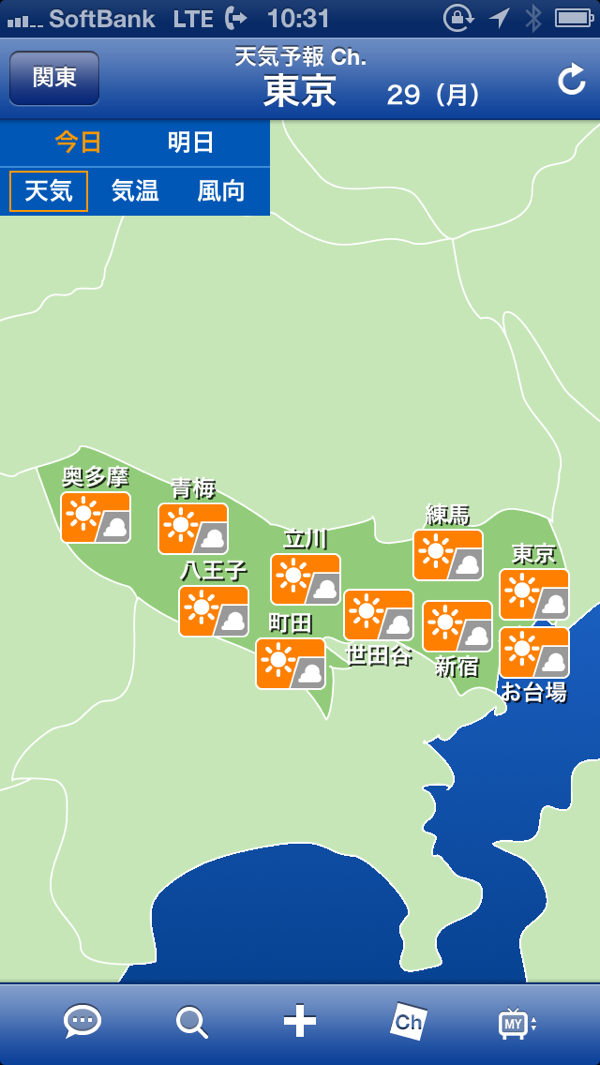Open weather for 八王子
Image resolution: width=600 pixels, height=1065 pixels.
pos(213,610)
